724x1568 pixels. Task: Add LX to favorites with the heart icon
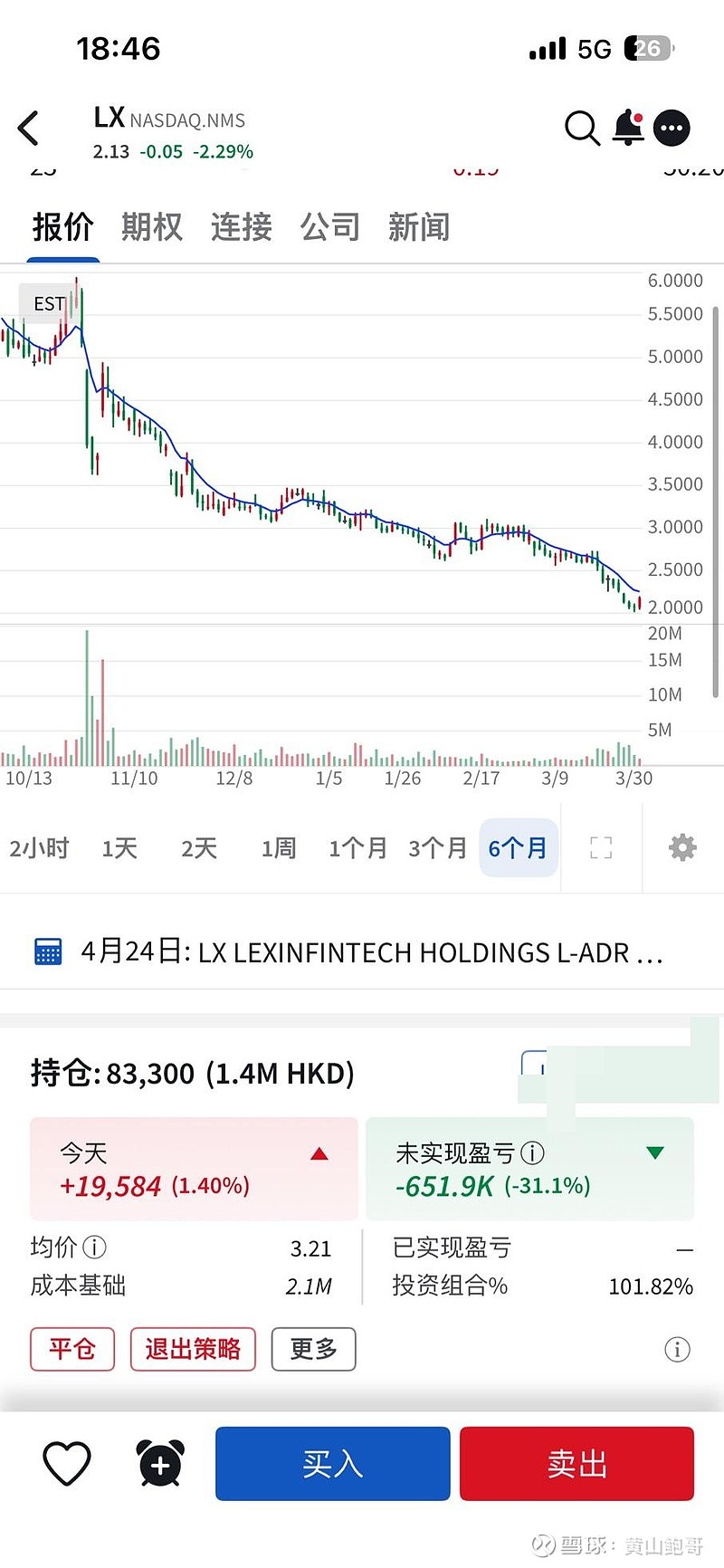[x=68, y=1463]
